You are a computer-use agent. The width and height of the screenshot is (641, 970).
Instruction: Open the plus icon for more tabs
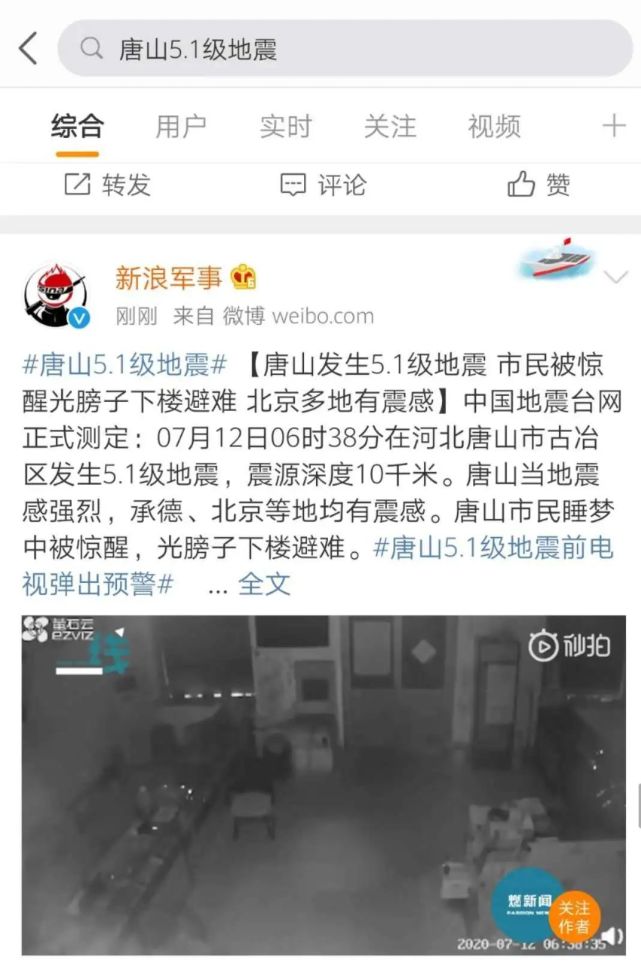click(x=613, y=127)
